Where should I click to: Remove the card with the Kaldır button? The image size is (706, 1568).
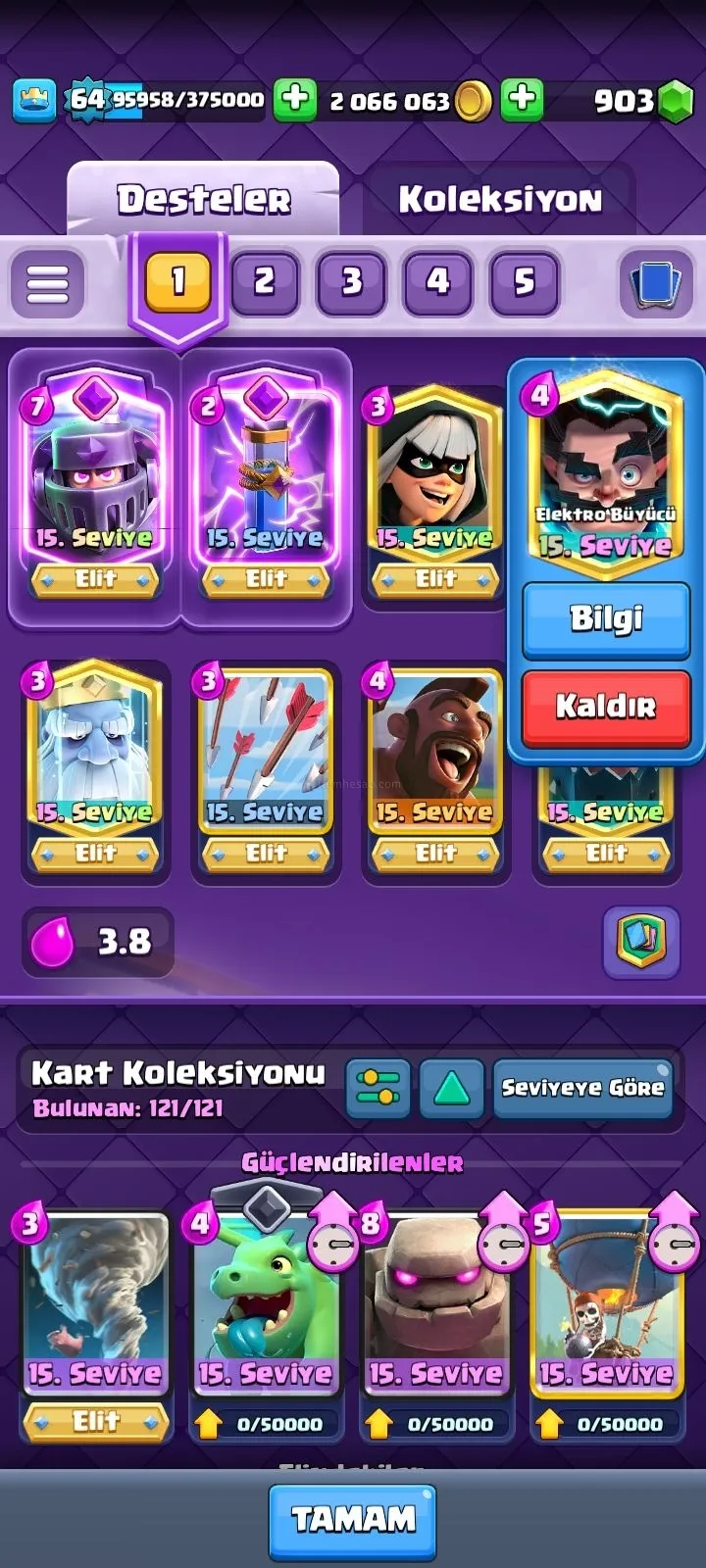[606, 707]
